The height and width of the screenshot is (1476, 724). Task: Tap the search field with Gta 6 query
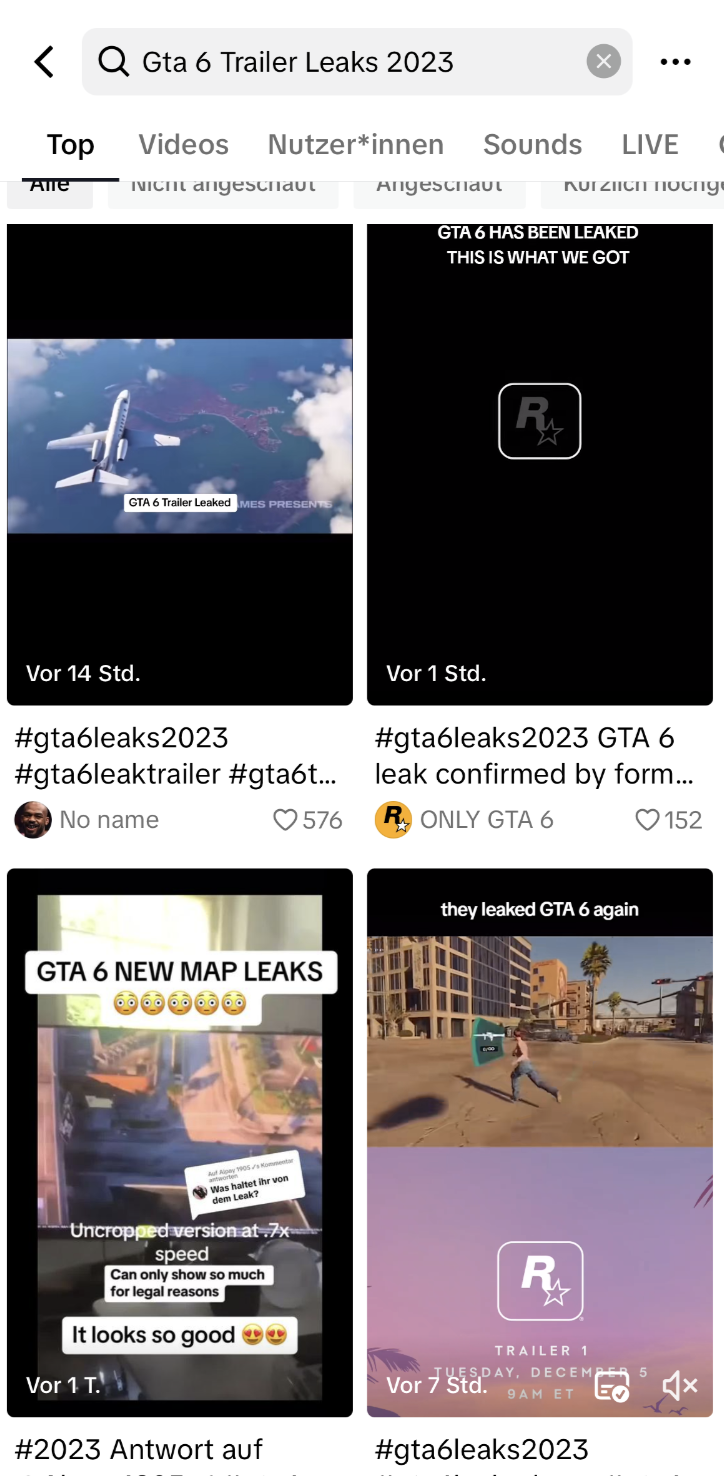pos(340,62)
